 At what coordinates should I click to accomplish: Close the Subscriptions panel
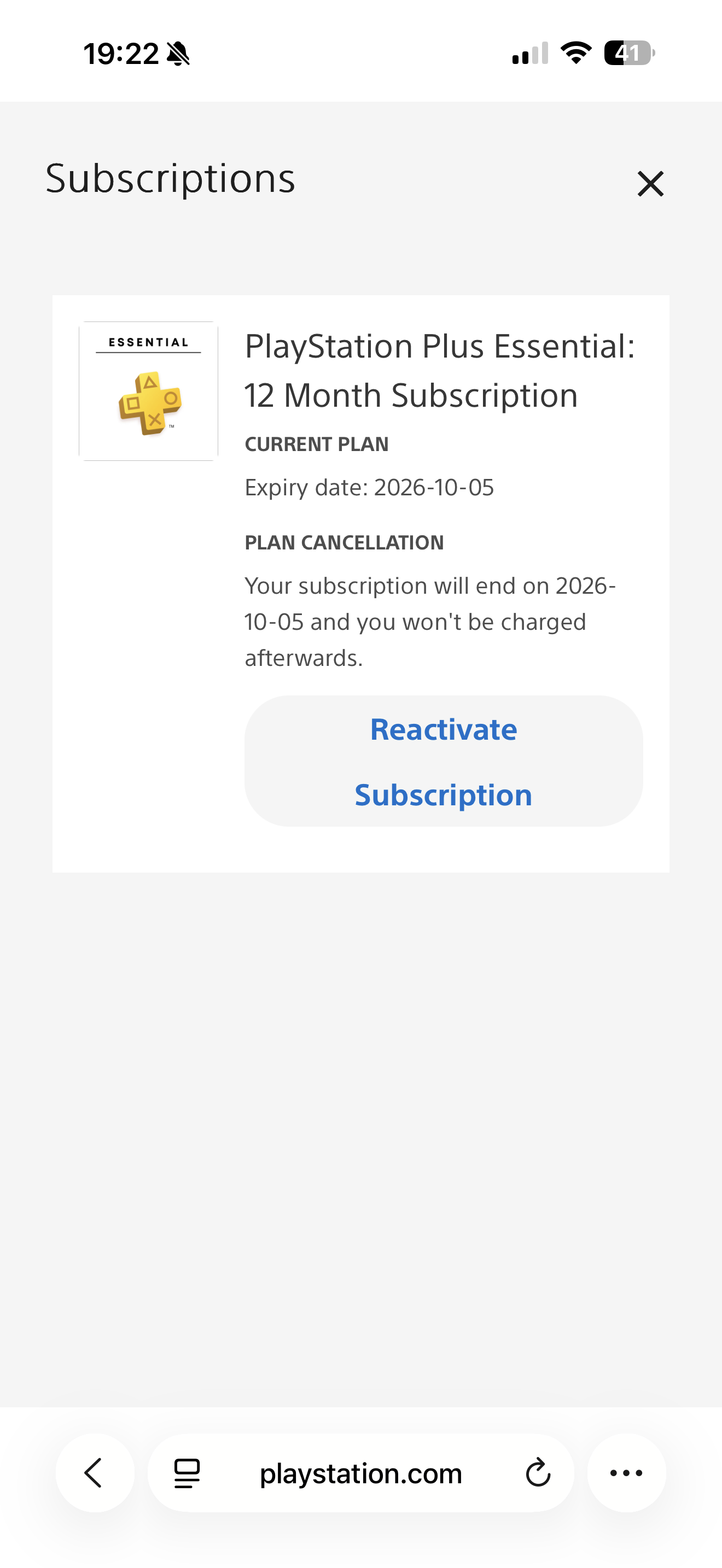point(650,183)
